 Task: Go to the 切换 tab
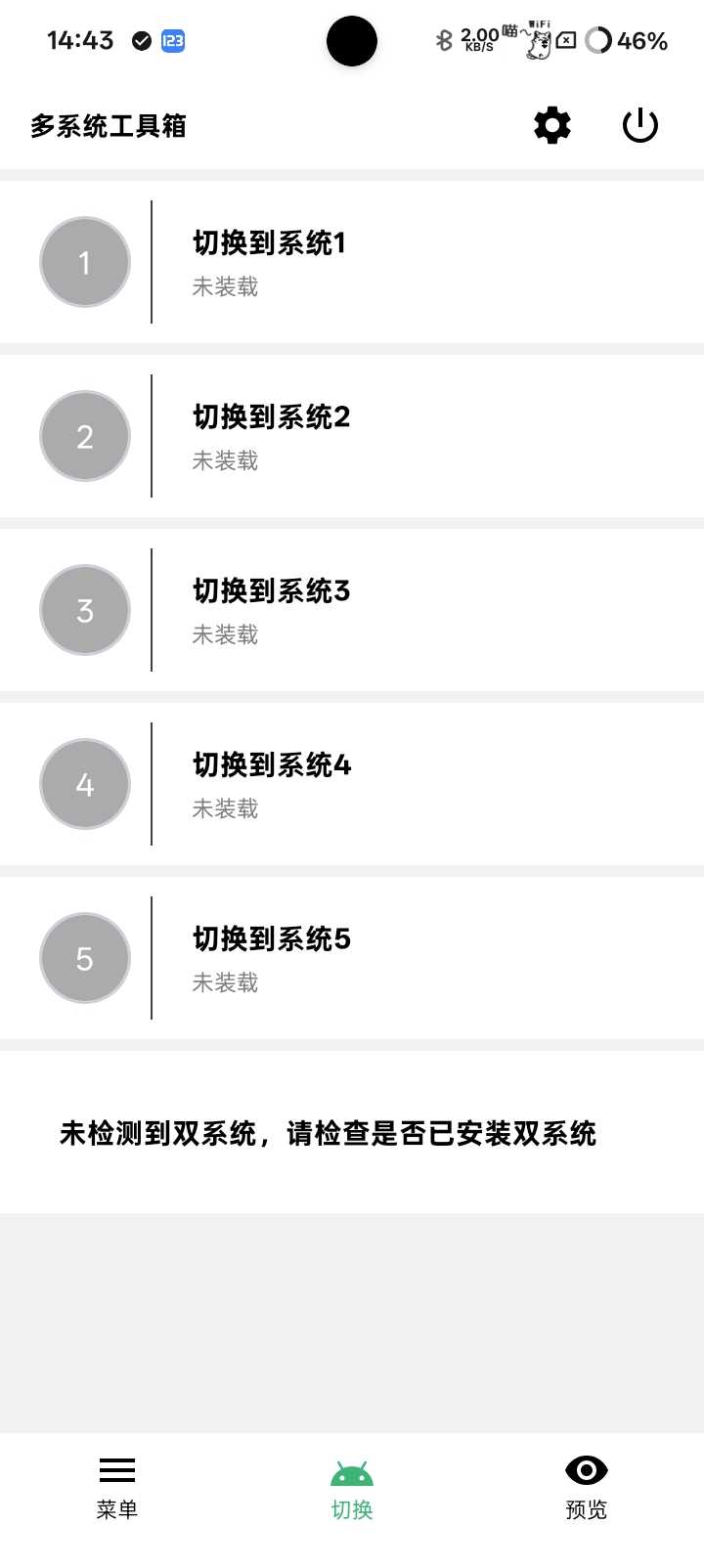click(x=352, y=1488)
